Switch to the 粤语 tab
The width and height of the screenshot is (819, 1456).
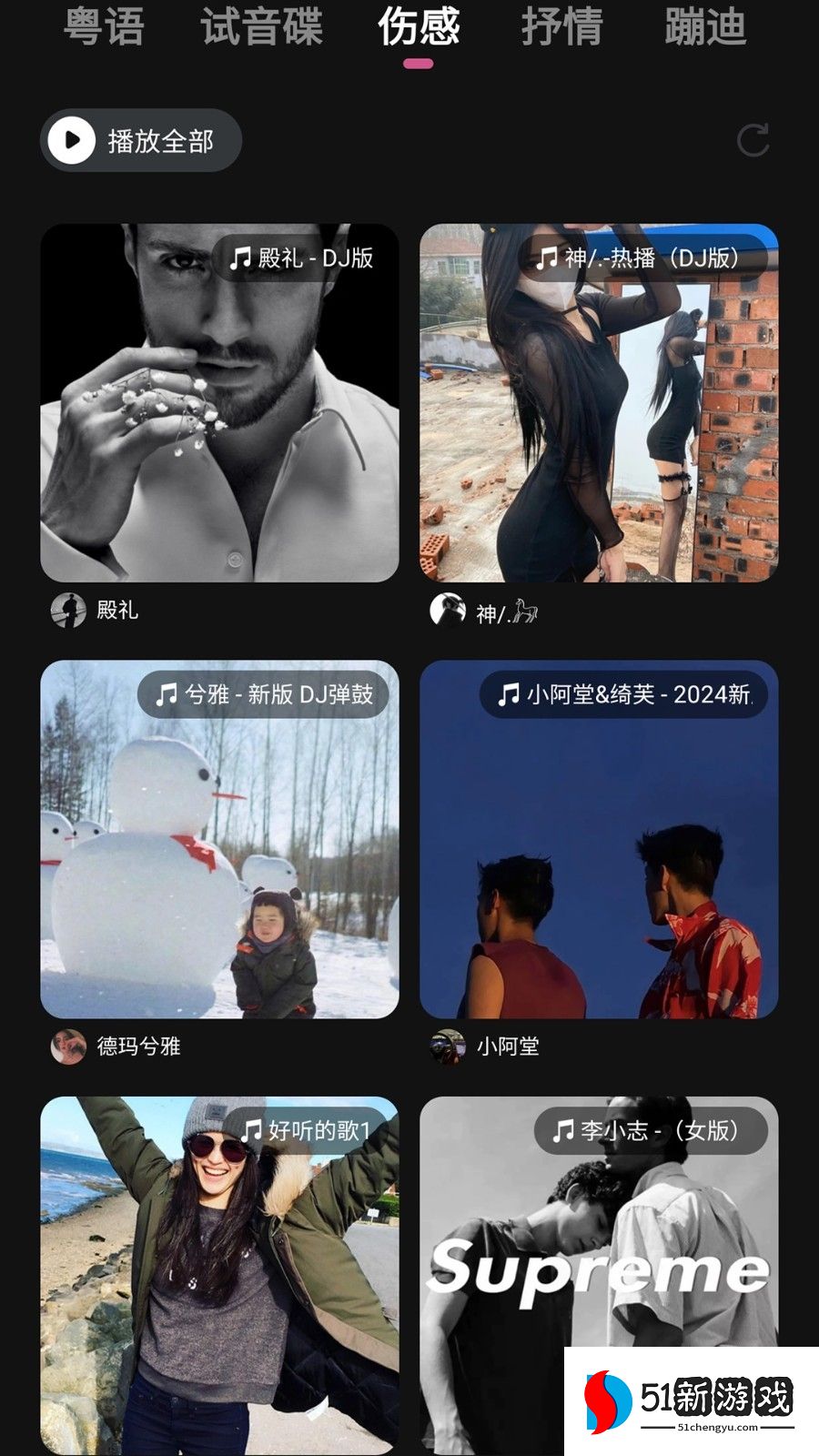coord(104,27)
